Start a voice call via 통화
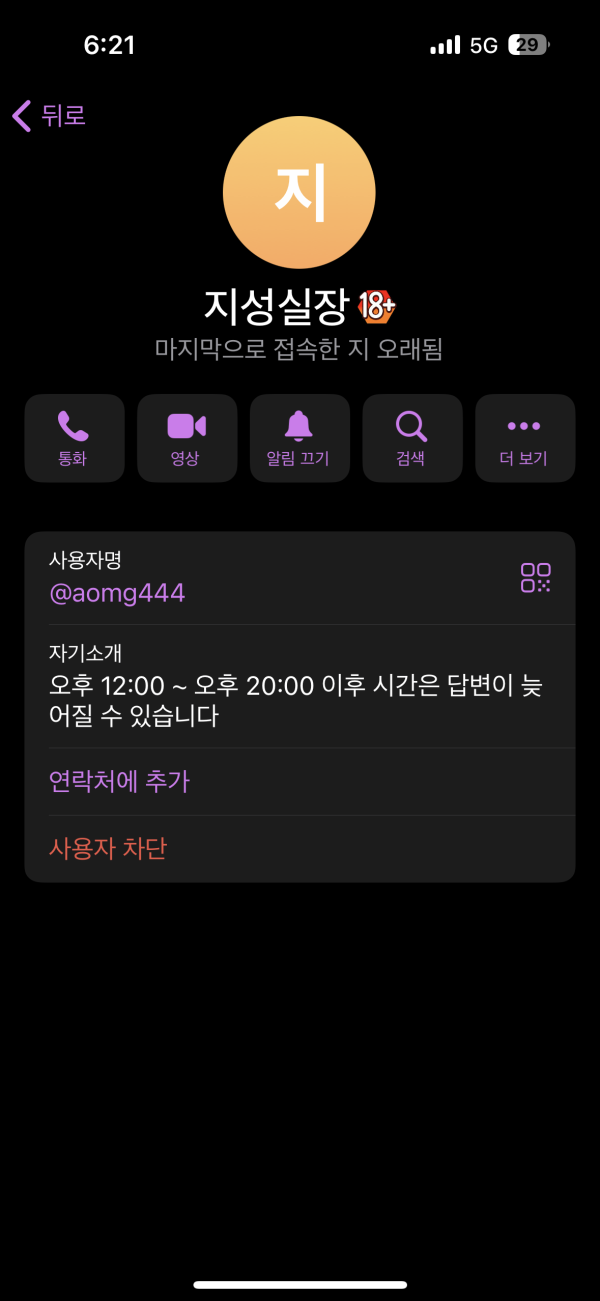This screenshot has height=1301, width=600. point(74,438)
